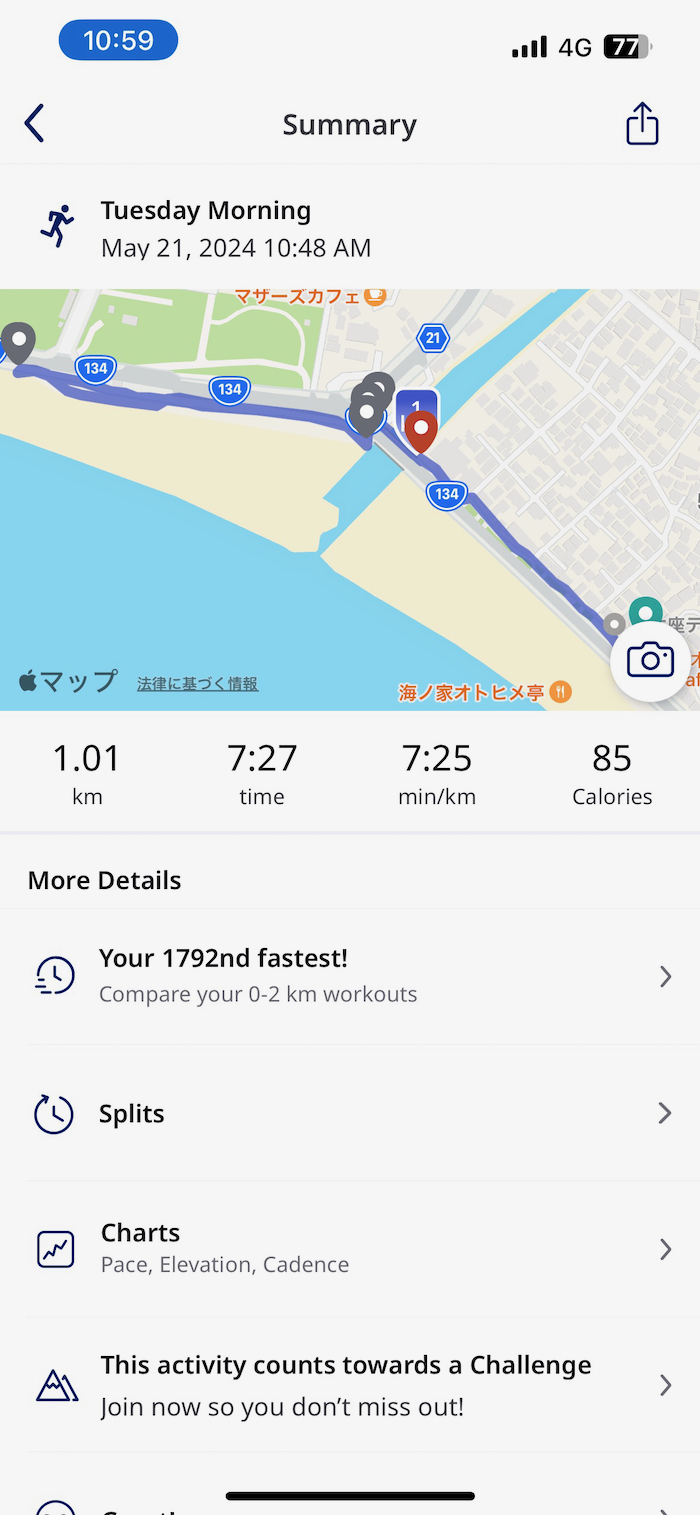700x1515 pixels.
Task: Share this workout summary
Action: pyautogui.click(x=642, y=124)
